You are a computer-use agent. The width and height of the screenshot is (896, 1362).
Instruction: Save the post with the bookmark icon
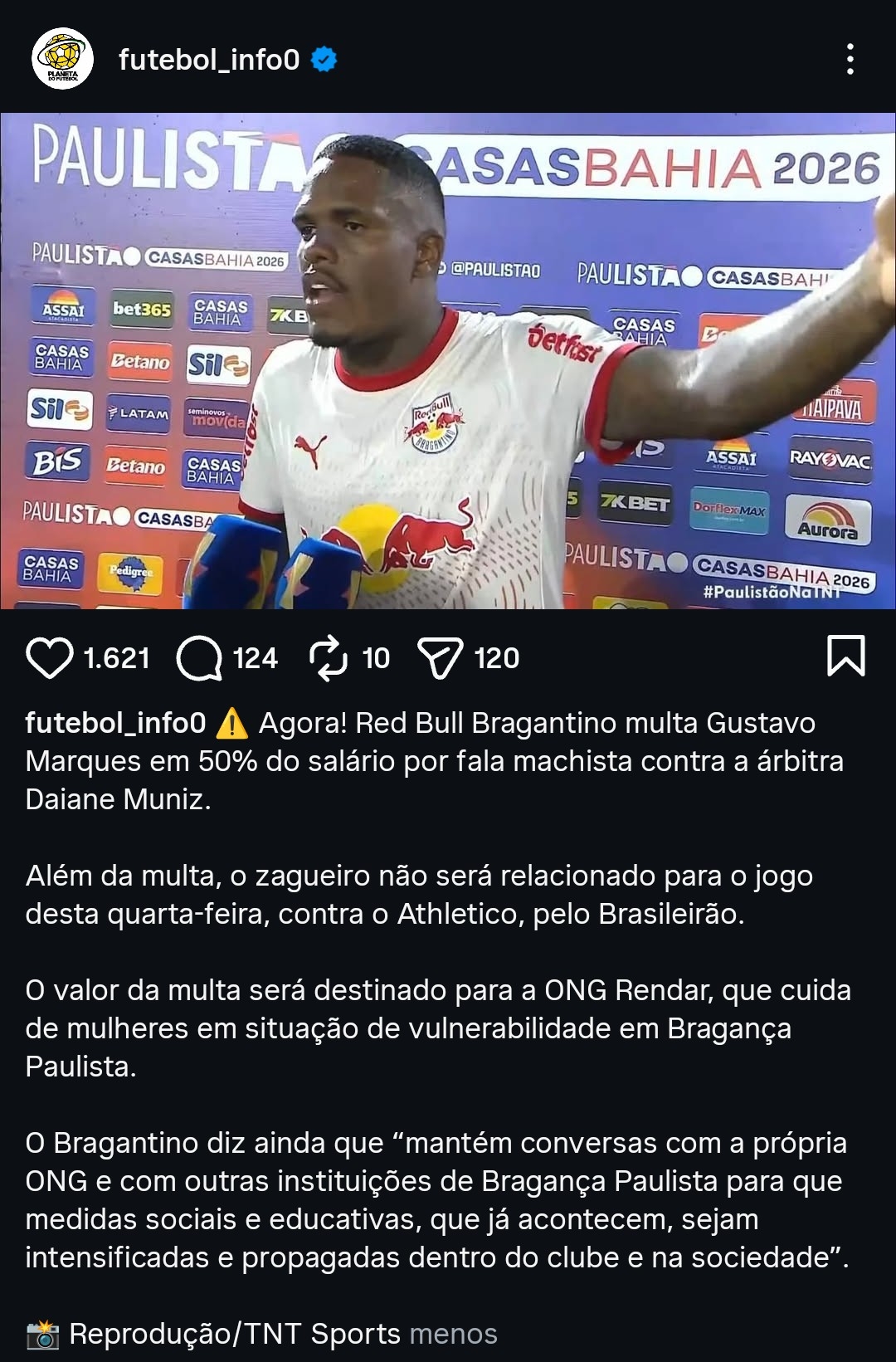[x=845, y=657]
